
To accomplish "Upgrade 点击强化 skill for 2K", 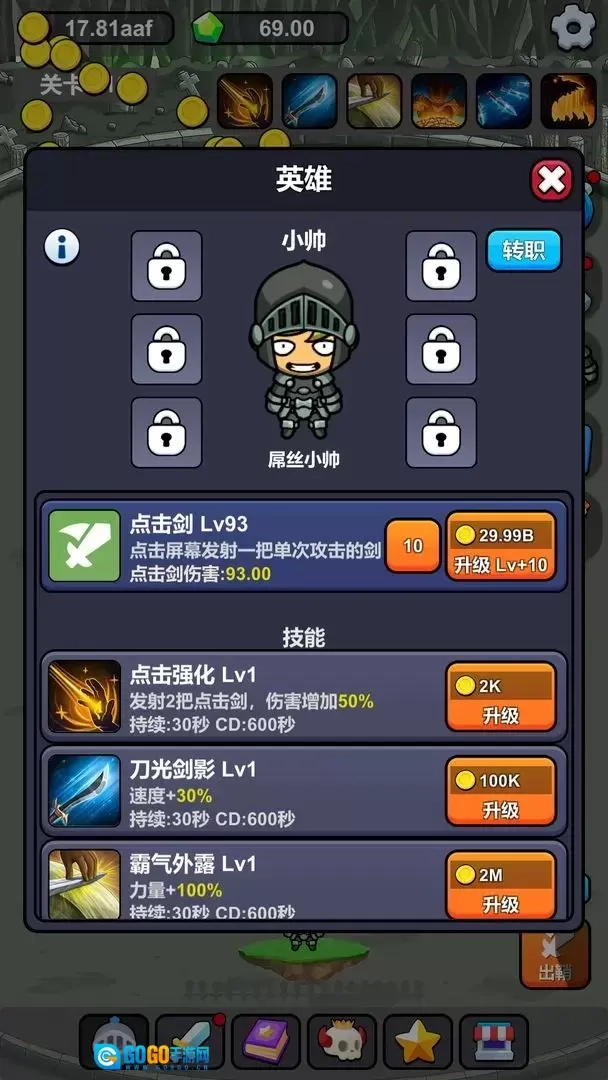I will (x=500, y=699).
